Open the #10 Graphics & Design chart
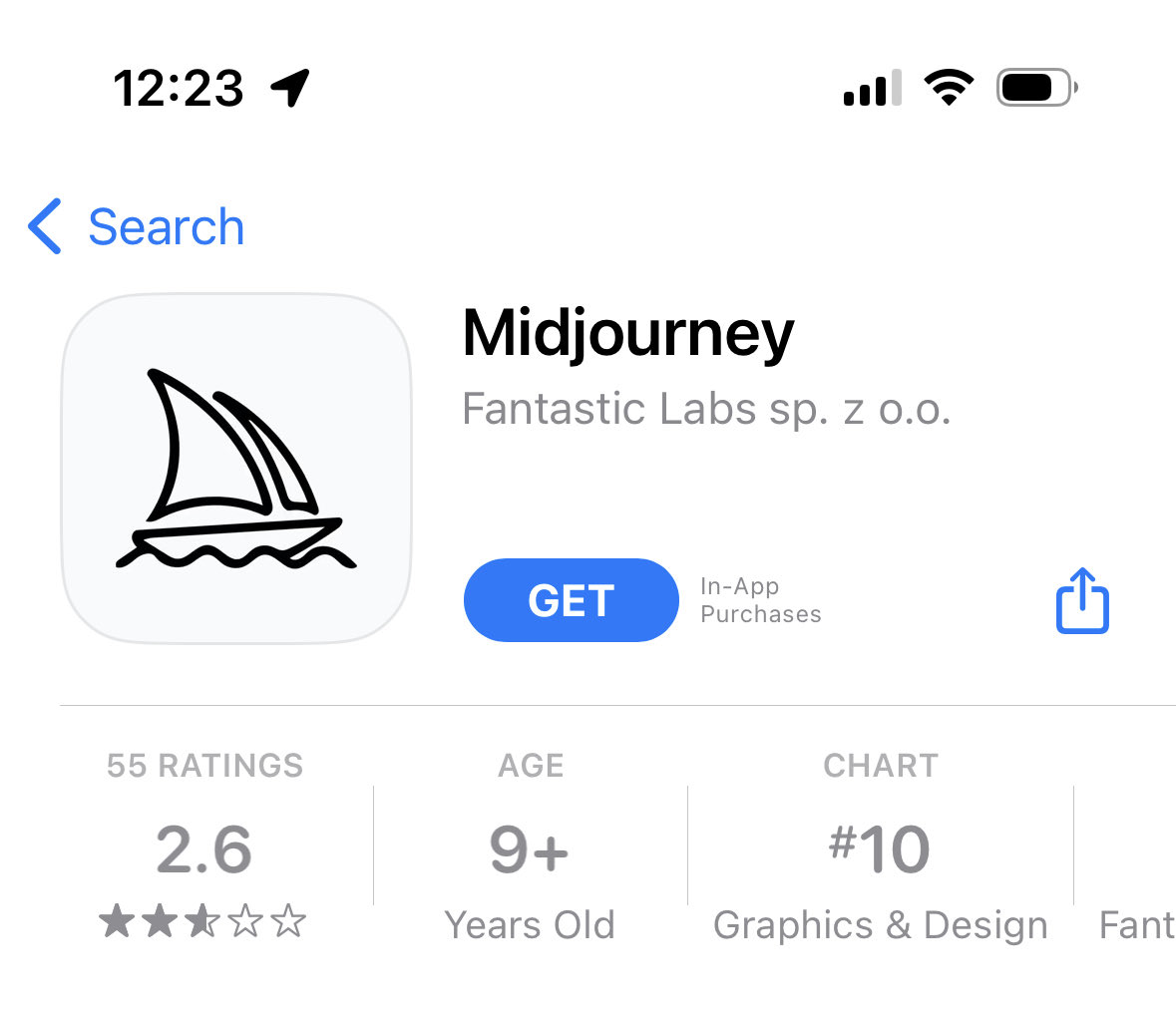 pyautogui.click(x=880, y=848)
